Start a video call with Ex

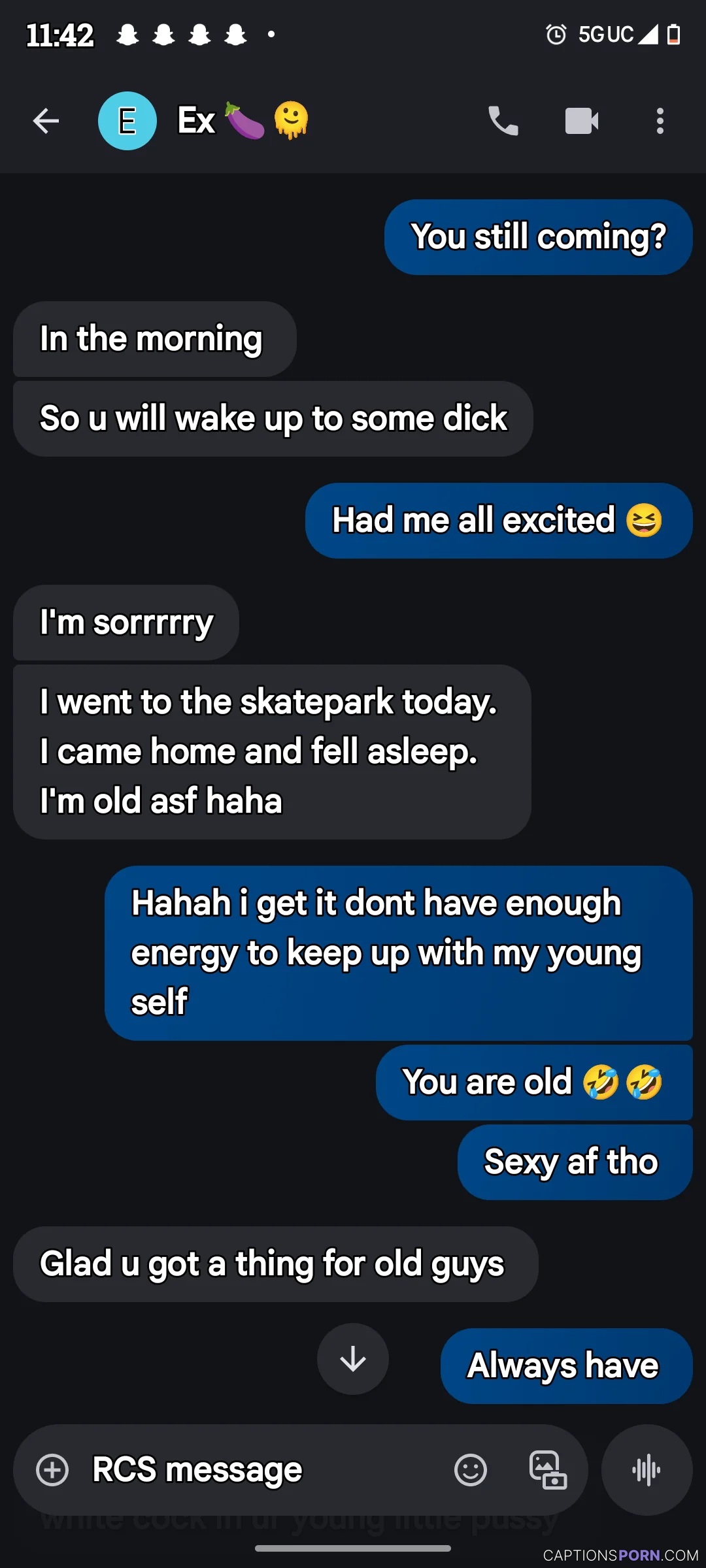[x=582, y=121]
